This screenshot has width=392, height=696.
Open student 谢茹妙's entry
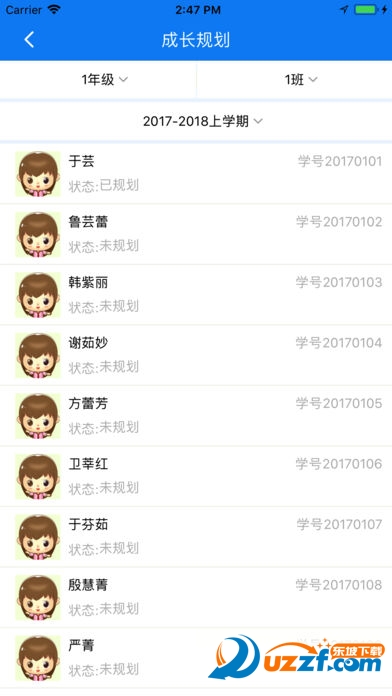(196, 355)
